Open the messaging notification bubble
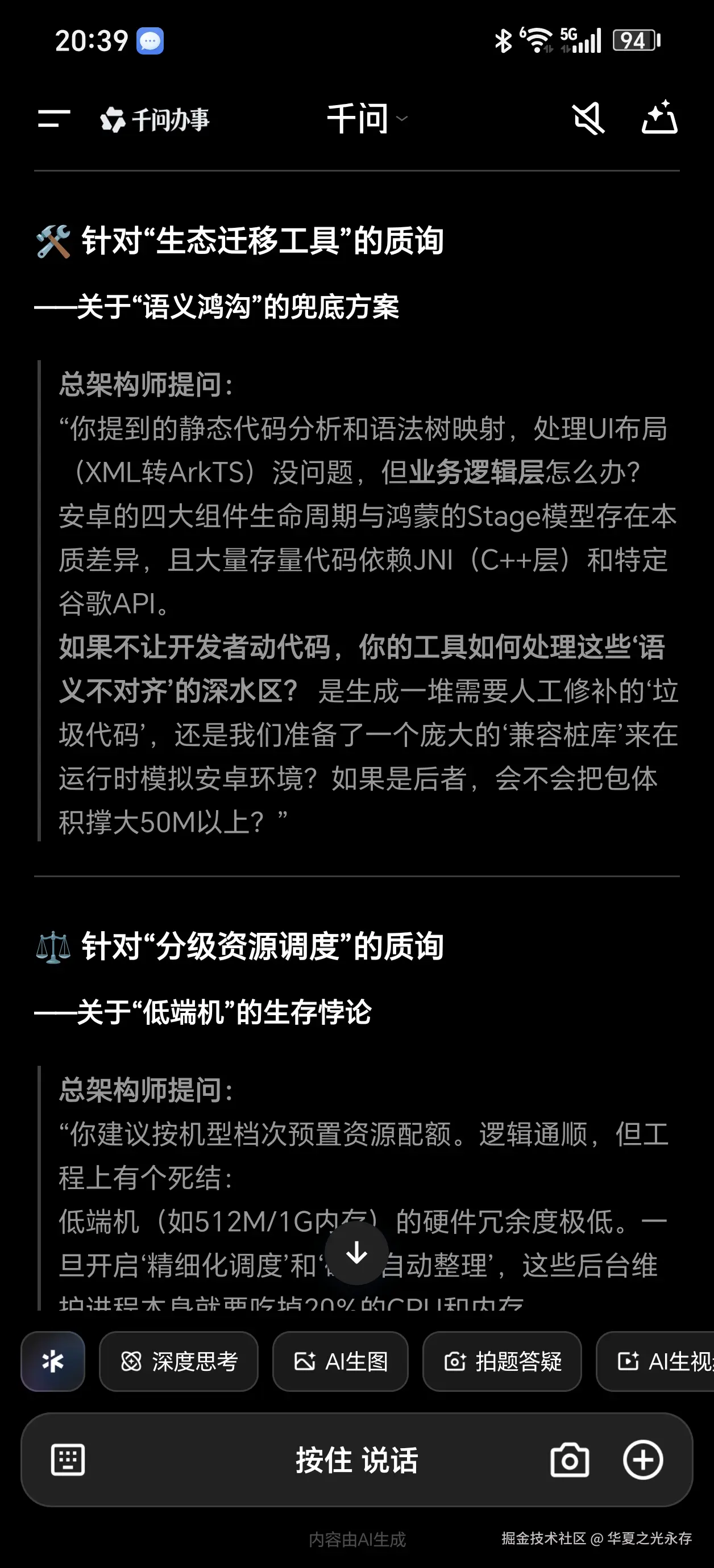The height and width of the screenshot is (1568, 714). point(150,40)
